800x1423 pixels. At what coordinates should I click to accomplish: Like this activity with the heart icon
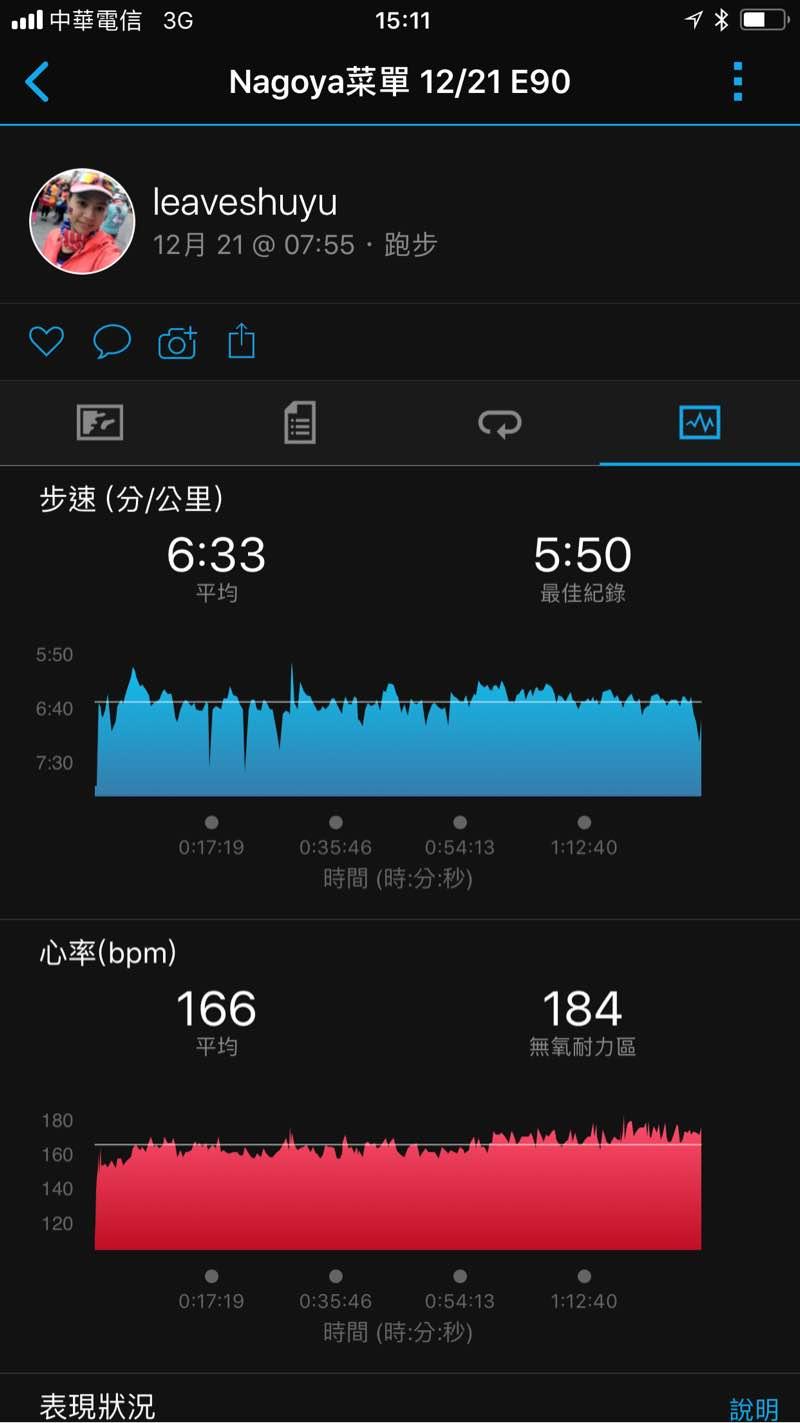[x=46, y=343]
